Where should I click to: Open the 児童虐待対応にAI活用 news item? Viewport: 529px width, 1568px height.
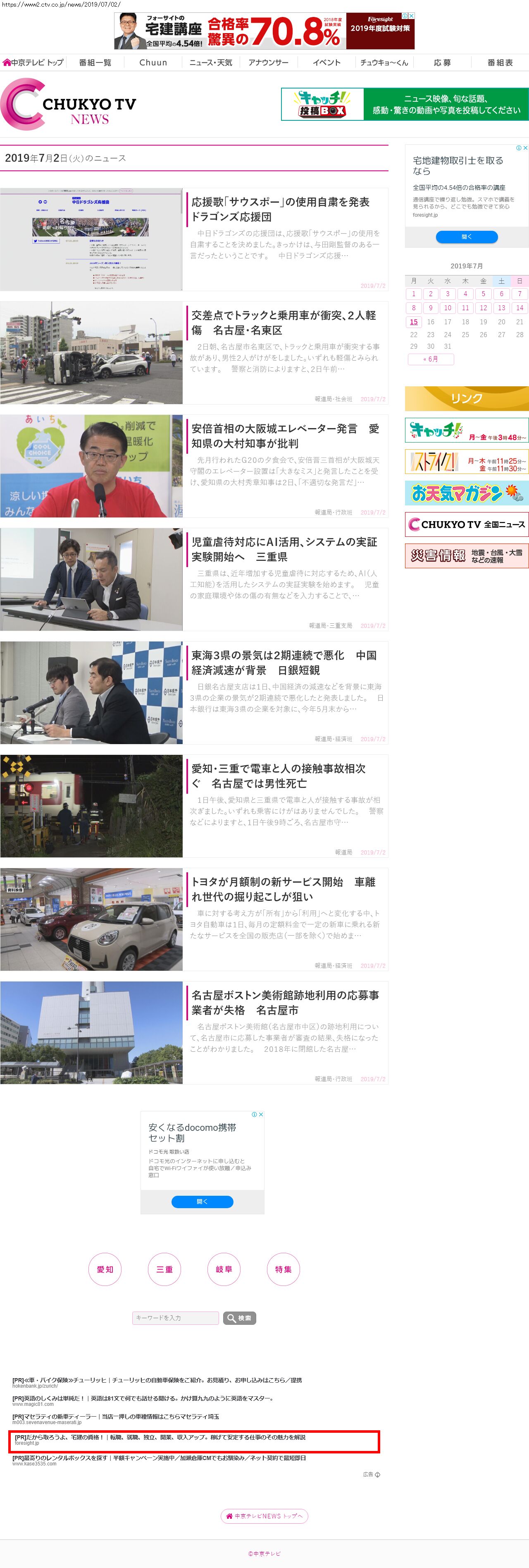284,549
